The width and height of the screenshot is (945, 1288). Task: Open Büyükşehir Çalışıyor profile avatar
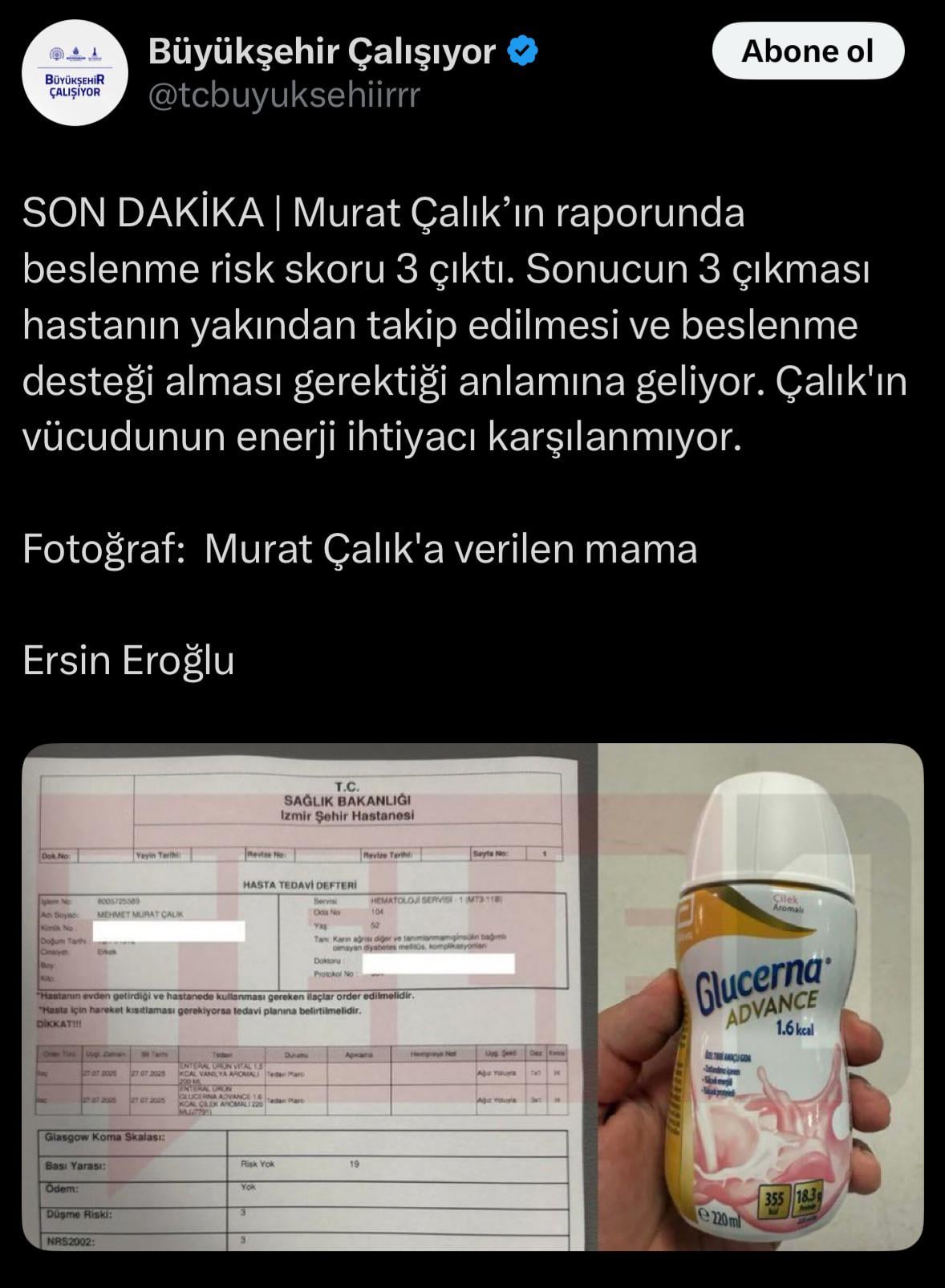tap(74, 73)
